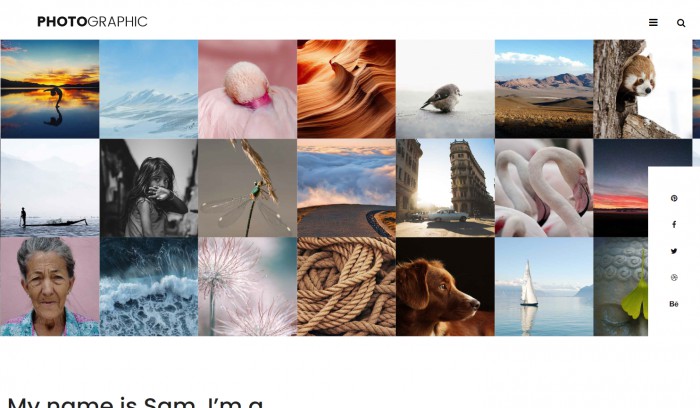The height and width of the screenshot is (408, 700).
Task: View the small bird photo
Action: (x=445, y=88)
